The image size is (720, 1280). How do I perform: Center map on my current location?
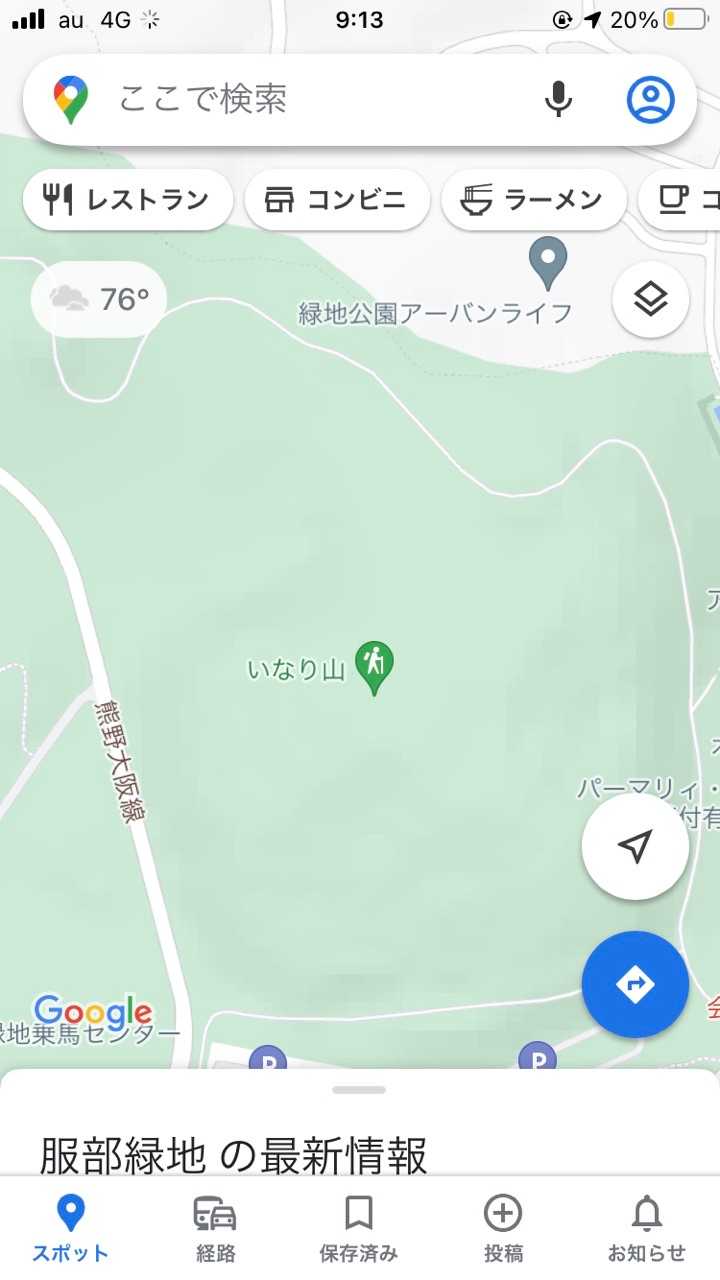point(635,847)
